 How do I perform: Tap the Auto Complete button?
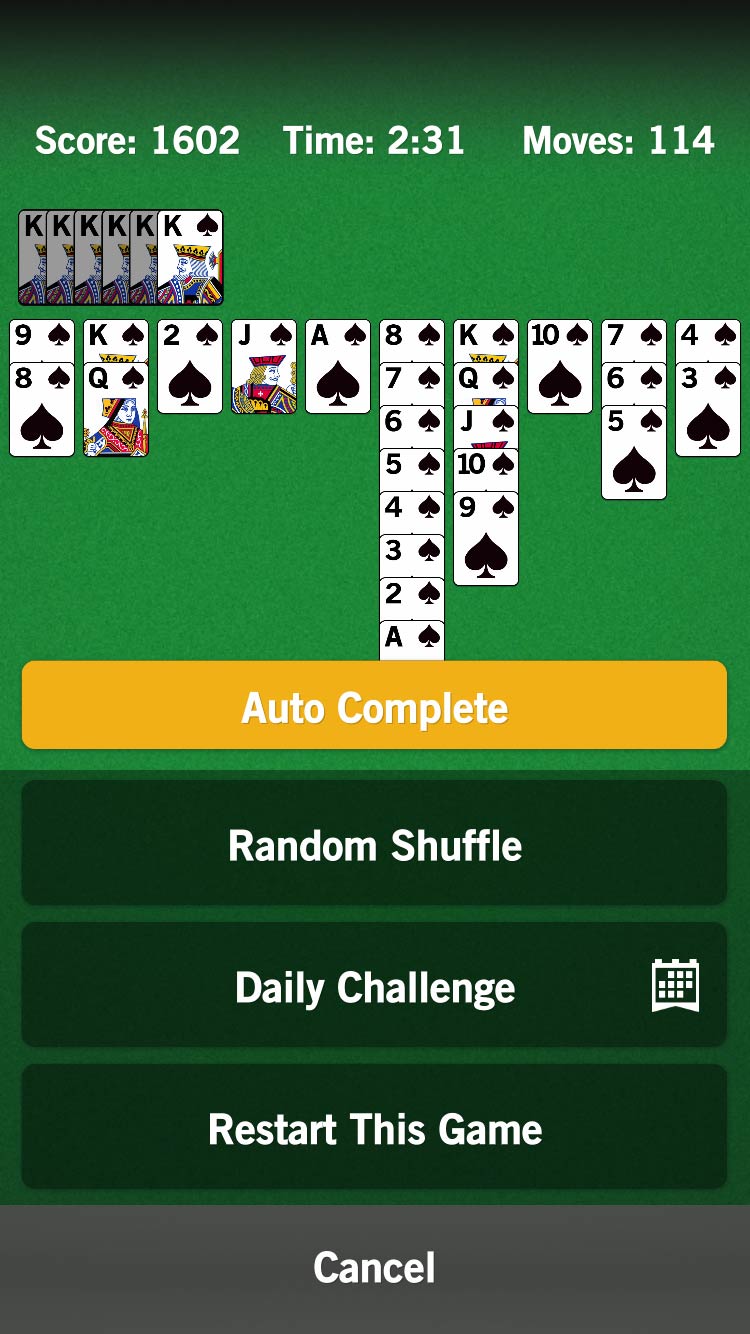pos(374,706)
